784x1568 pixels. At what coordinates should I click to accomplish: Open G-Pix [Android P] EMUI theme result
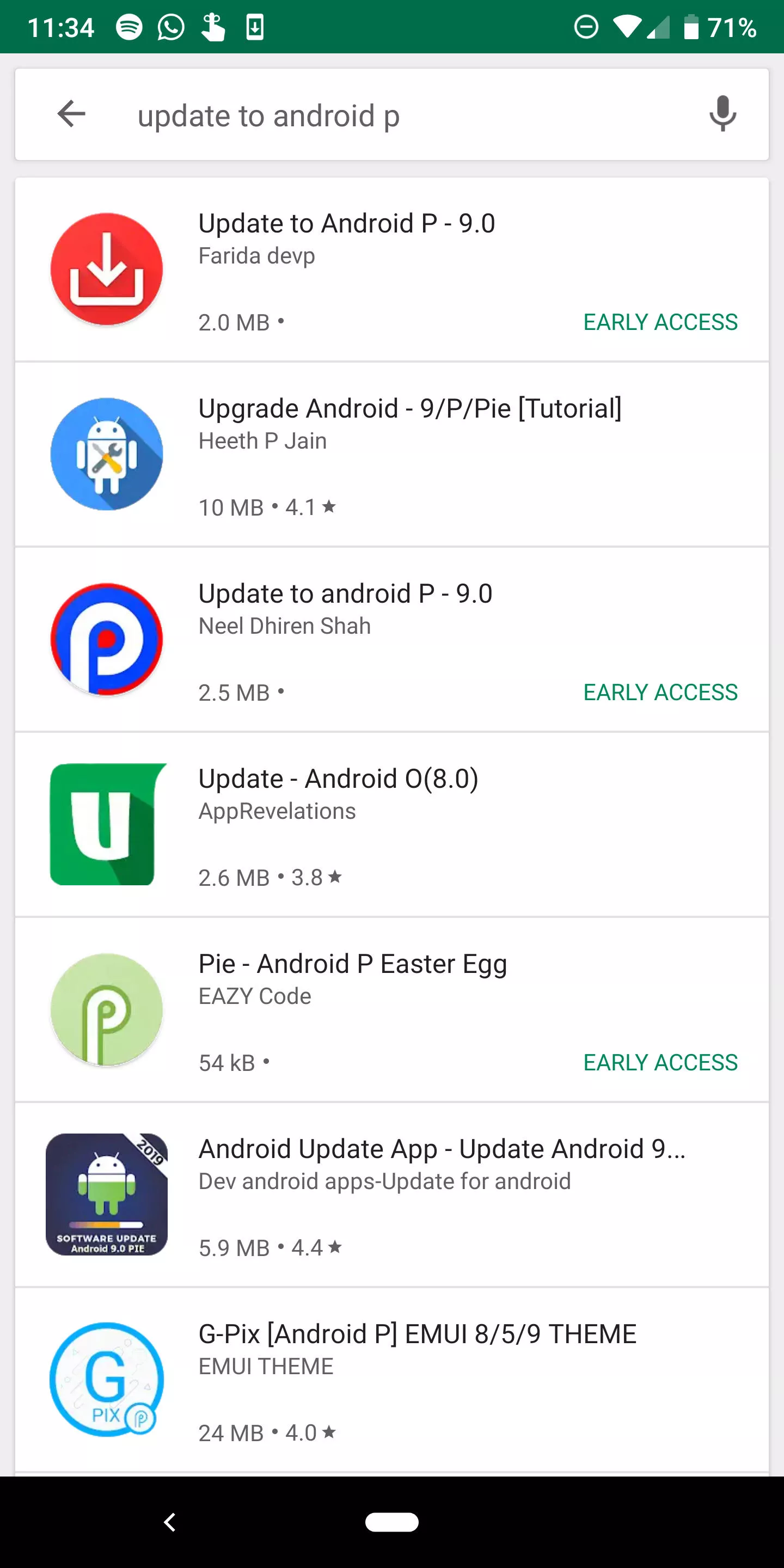392,1380
